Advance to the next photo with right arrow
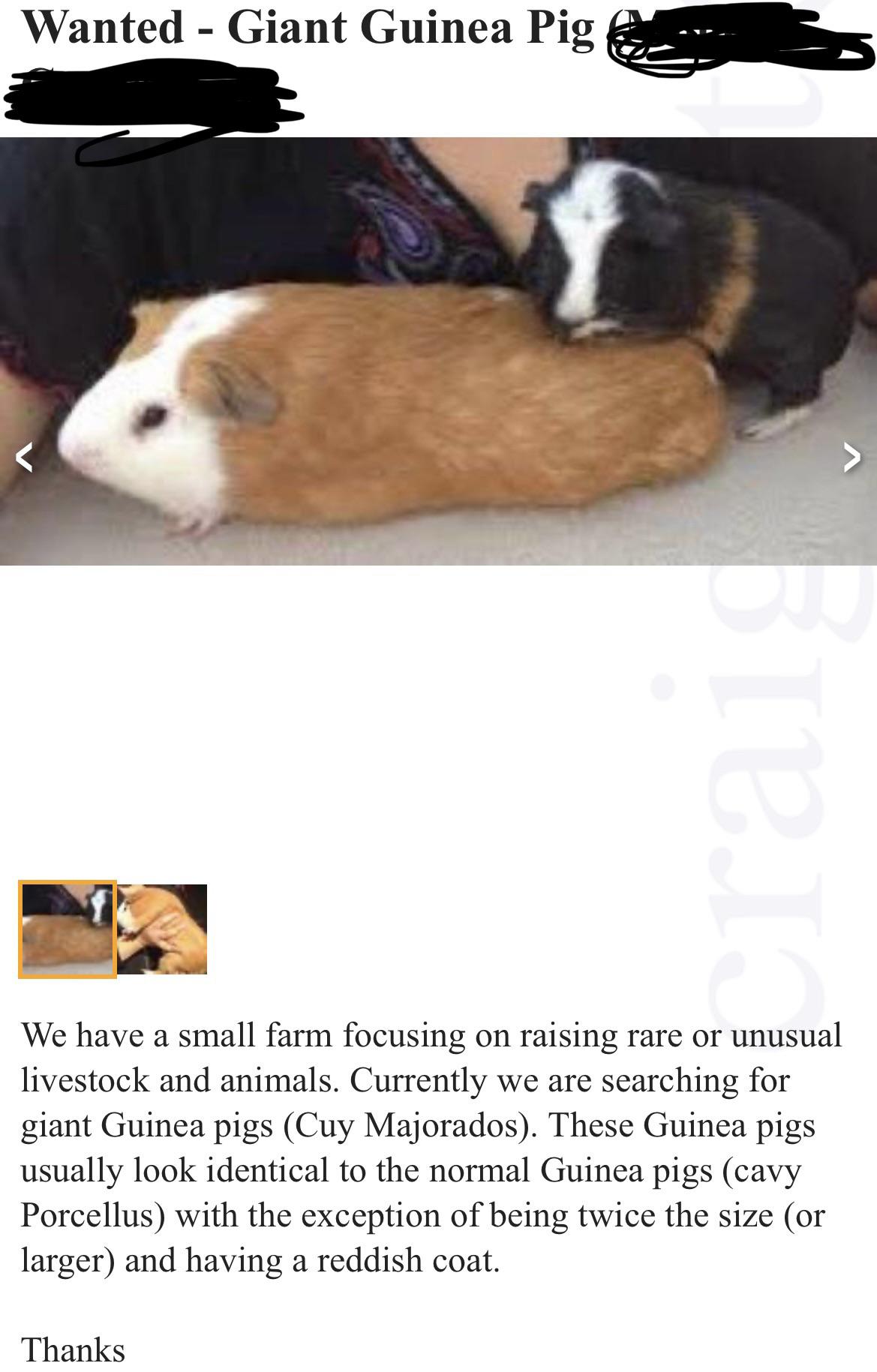The image size is (877, 1372). click(x=851, y=457)
